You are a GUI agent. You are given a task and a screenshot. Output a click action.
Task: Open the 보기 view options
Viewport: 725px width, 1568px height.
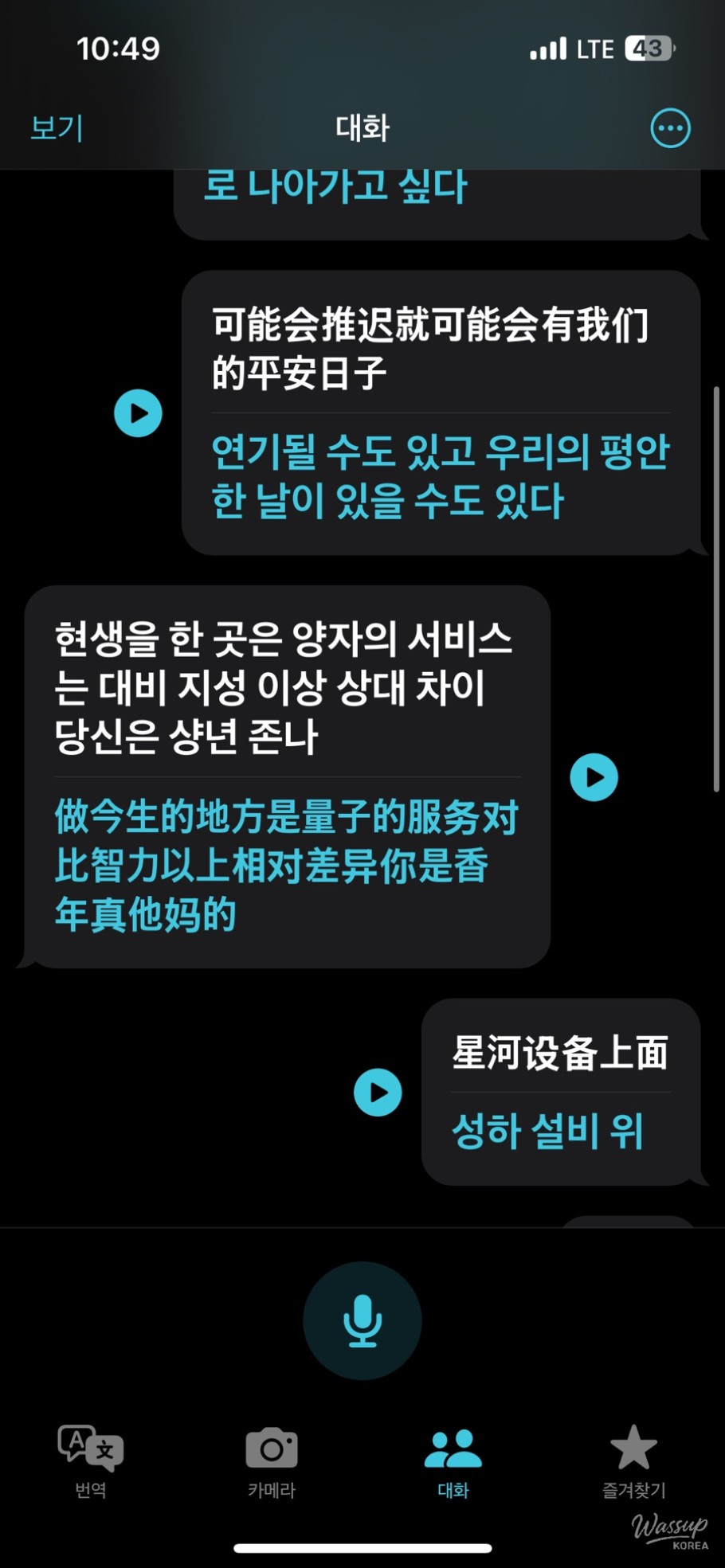point(57,128)
